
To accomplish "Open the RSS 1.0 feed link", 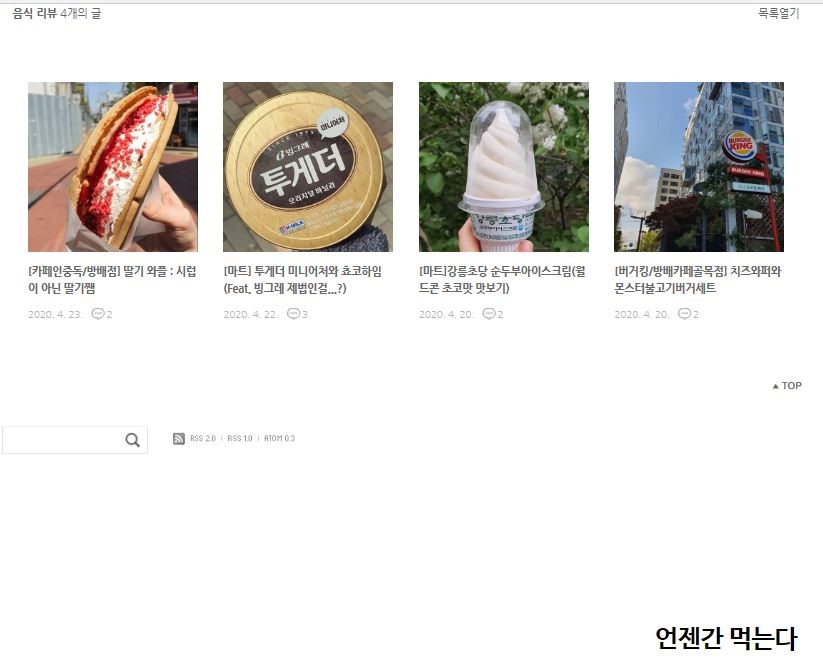I will click(239, 439).
